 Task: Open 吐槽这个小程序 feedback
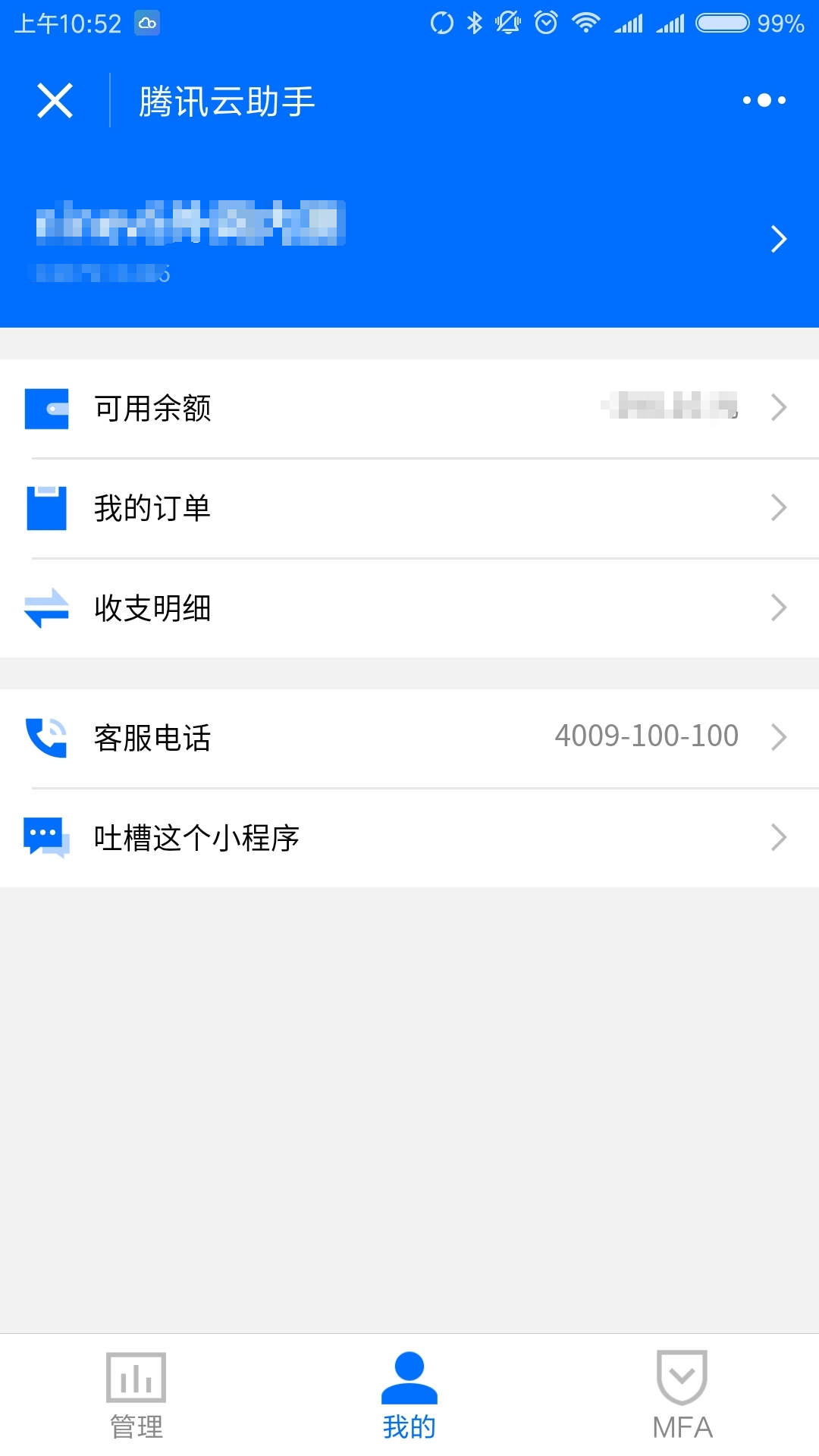[409, 838]
